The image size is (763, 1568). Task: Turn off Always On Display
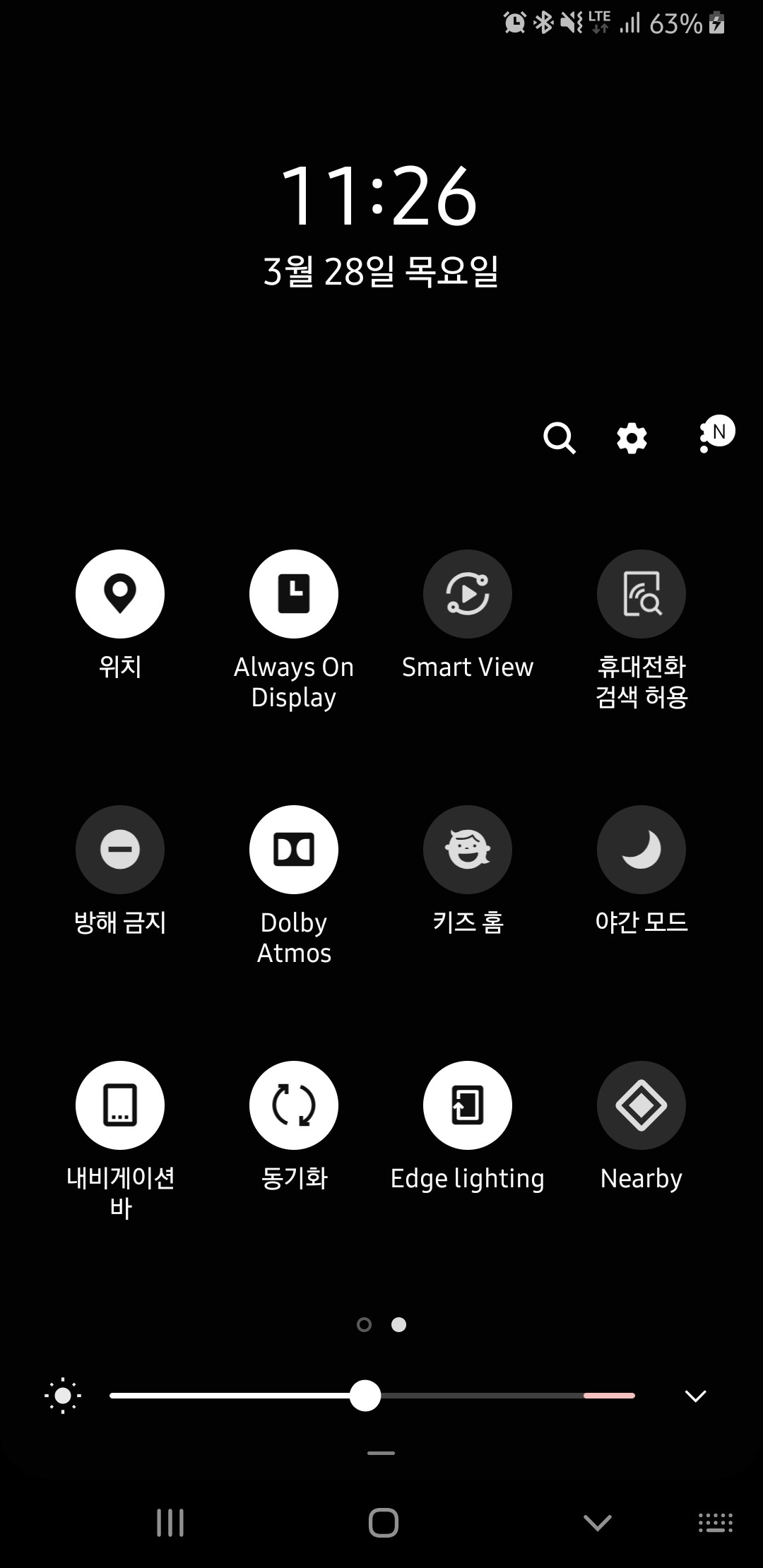pyautogui.click(x=294, y=594)
